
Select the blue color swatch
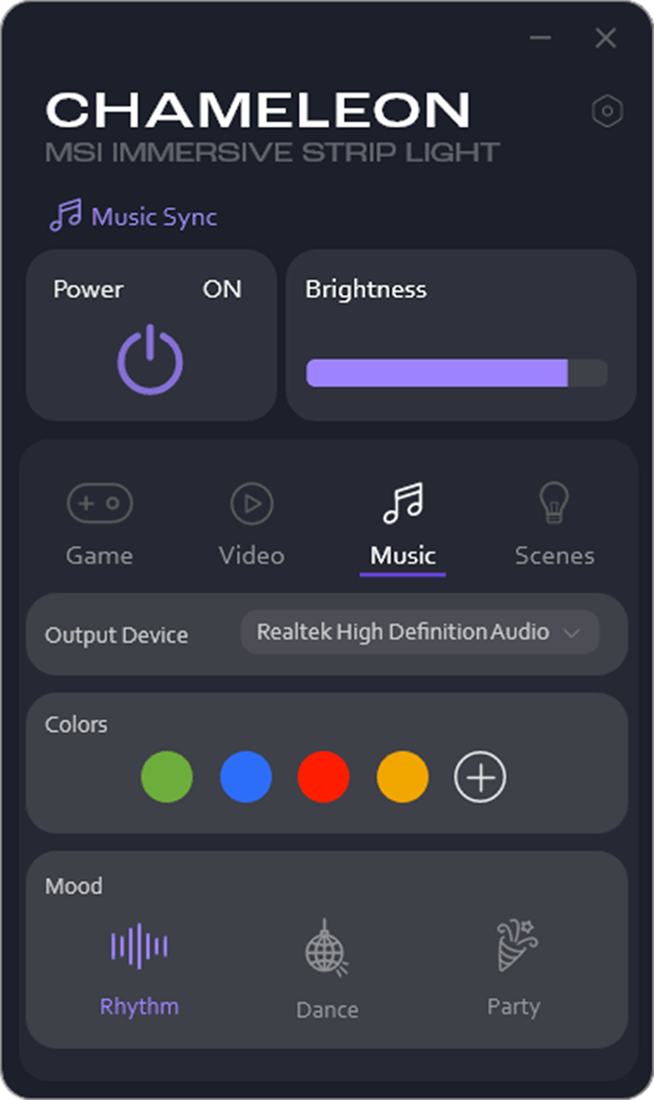[x=246, y=777]
